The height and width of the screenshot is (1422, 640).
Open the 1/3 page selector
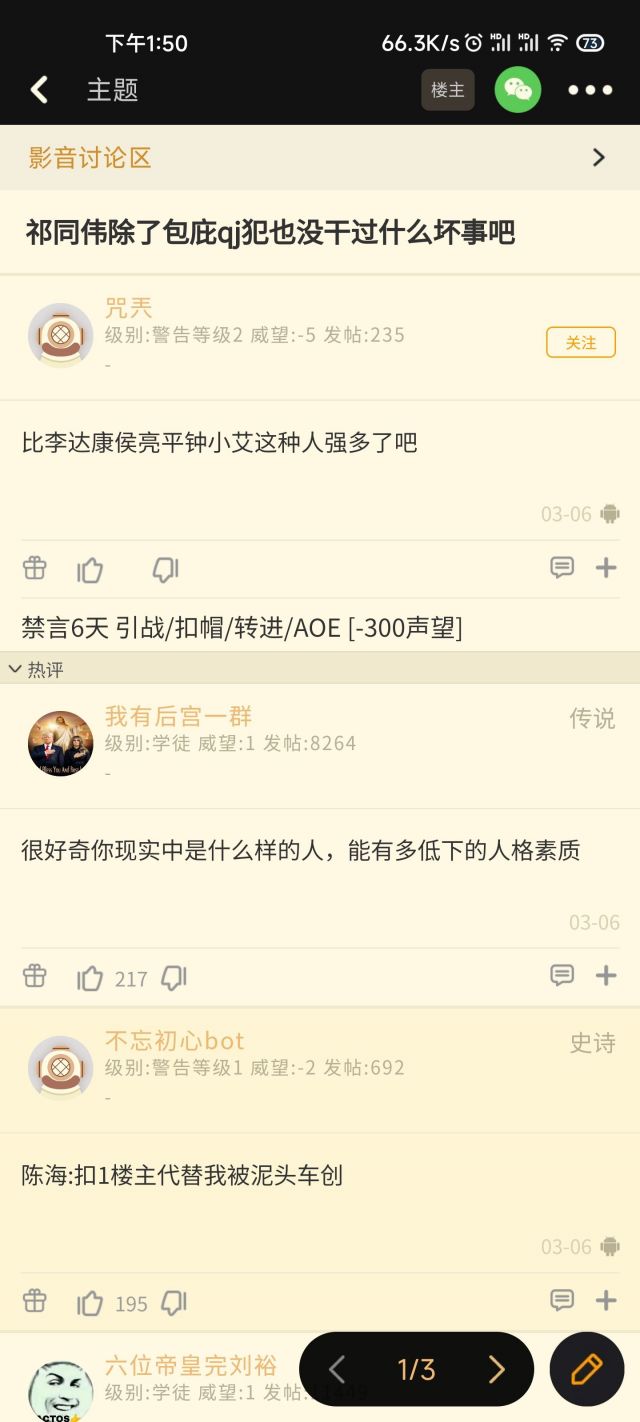pyautogui.click(x=416, y=1369)
